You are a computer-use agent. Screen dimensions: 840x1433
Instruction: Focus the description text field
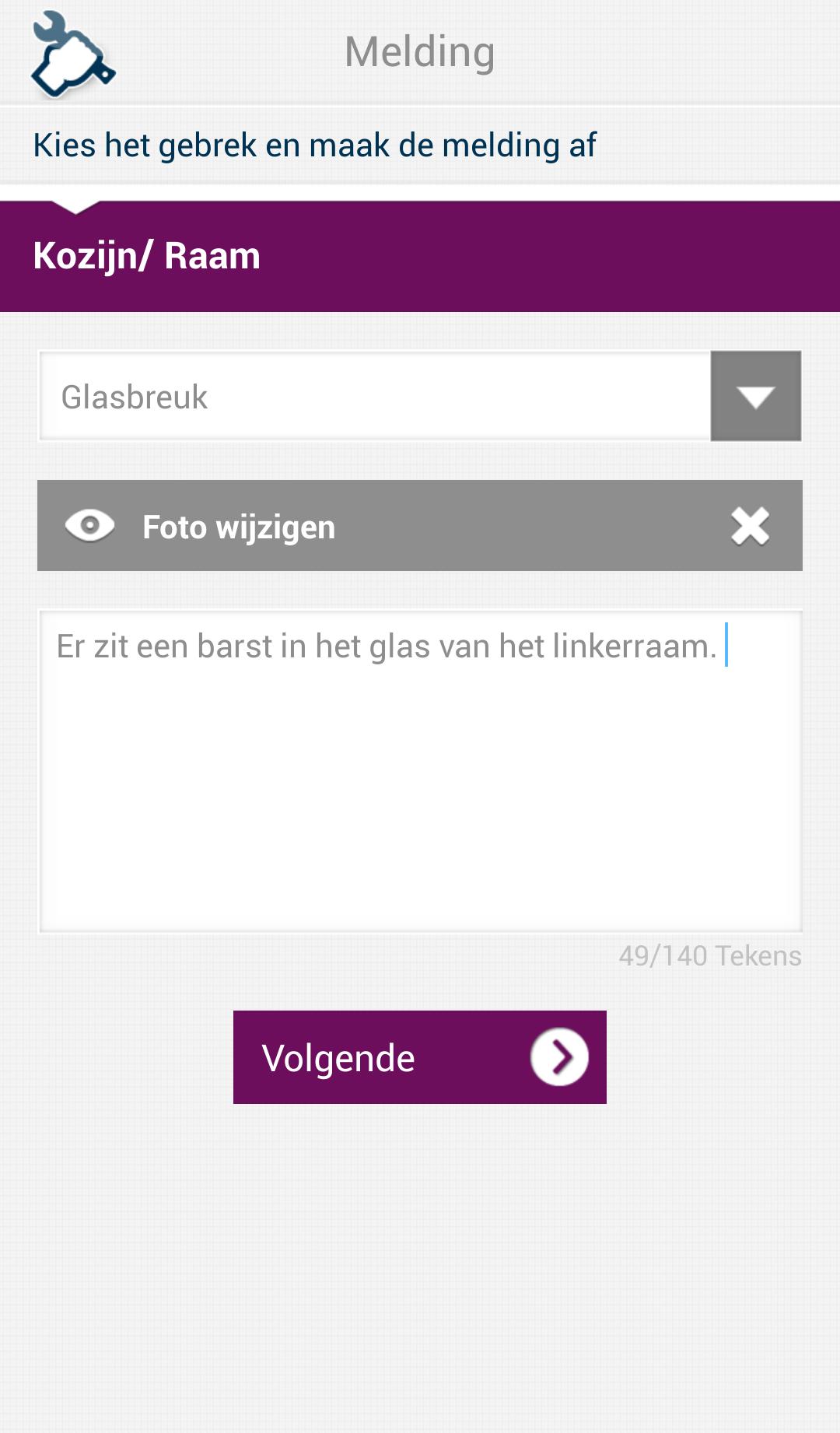pos(420,770)
